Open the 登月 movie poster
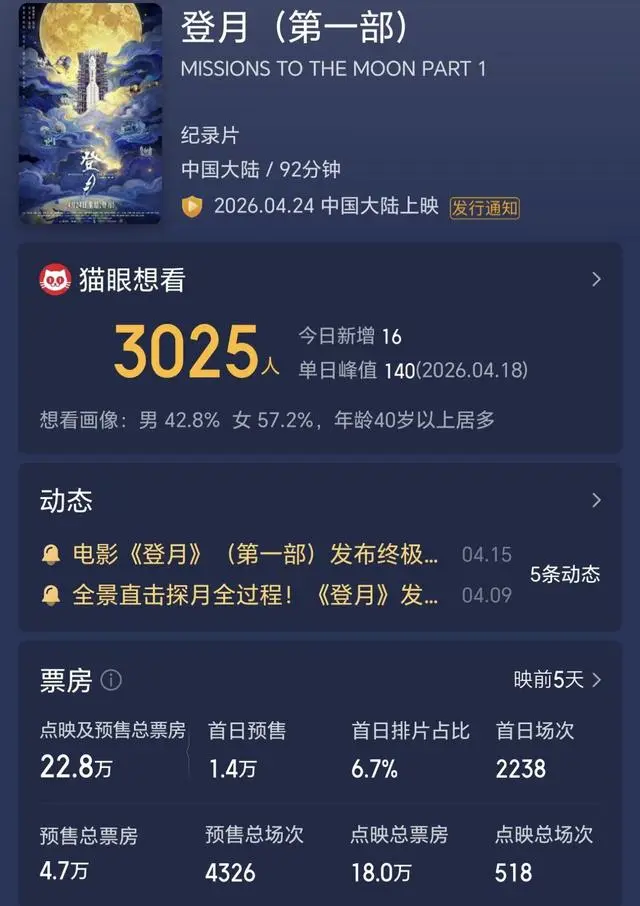 tap(90, 112)
